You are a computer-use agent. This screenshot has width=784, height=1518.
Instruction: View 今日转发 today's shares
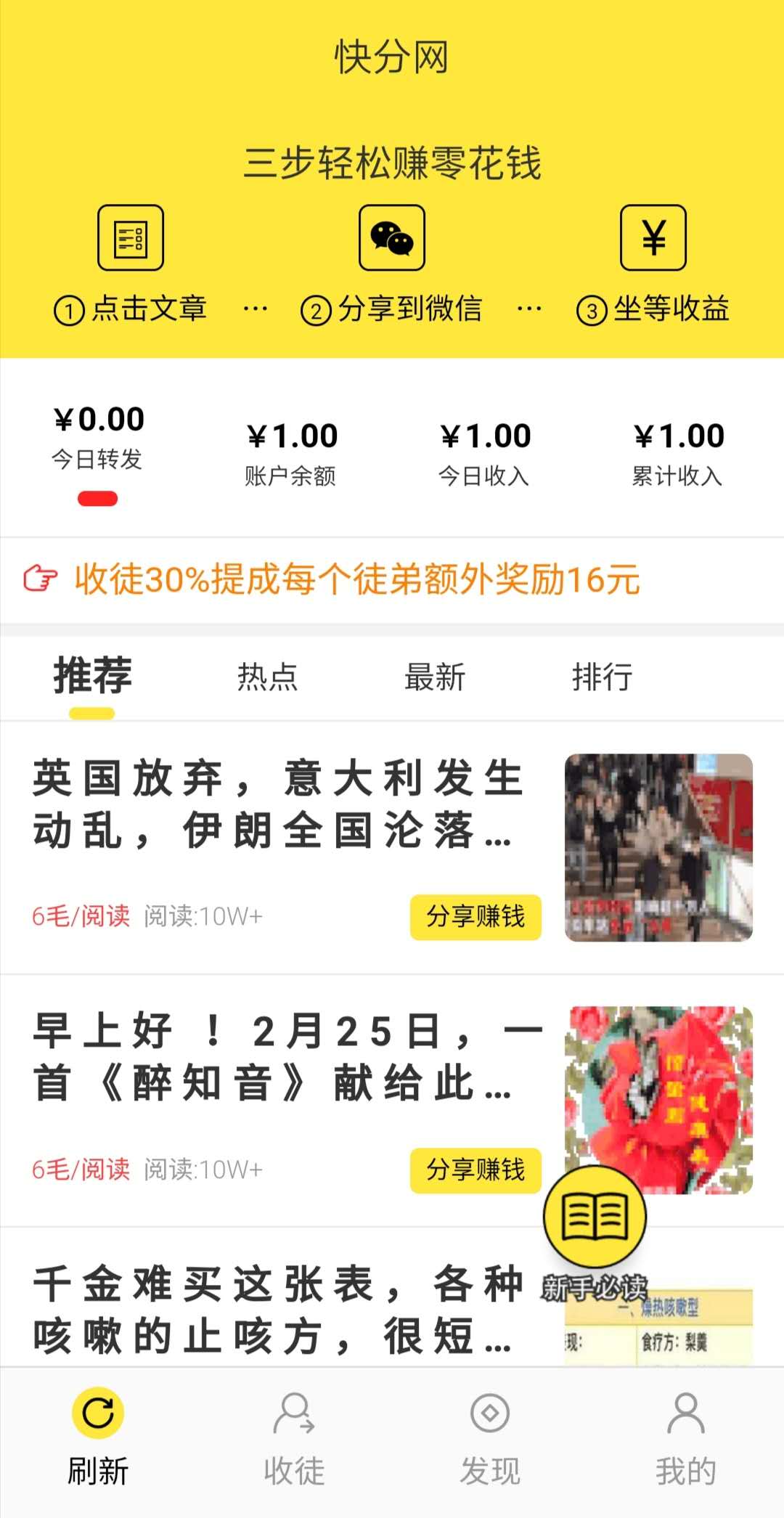click(97, 438)
